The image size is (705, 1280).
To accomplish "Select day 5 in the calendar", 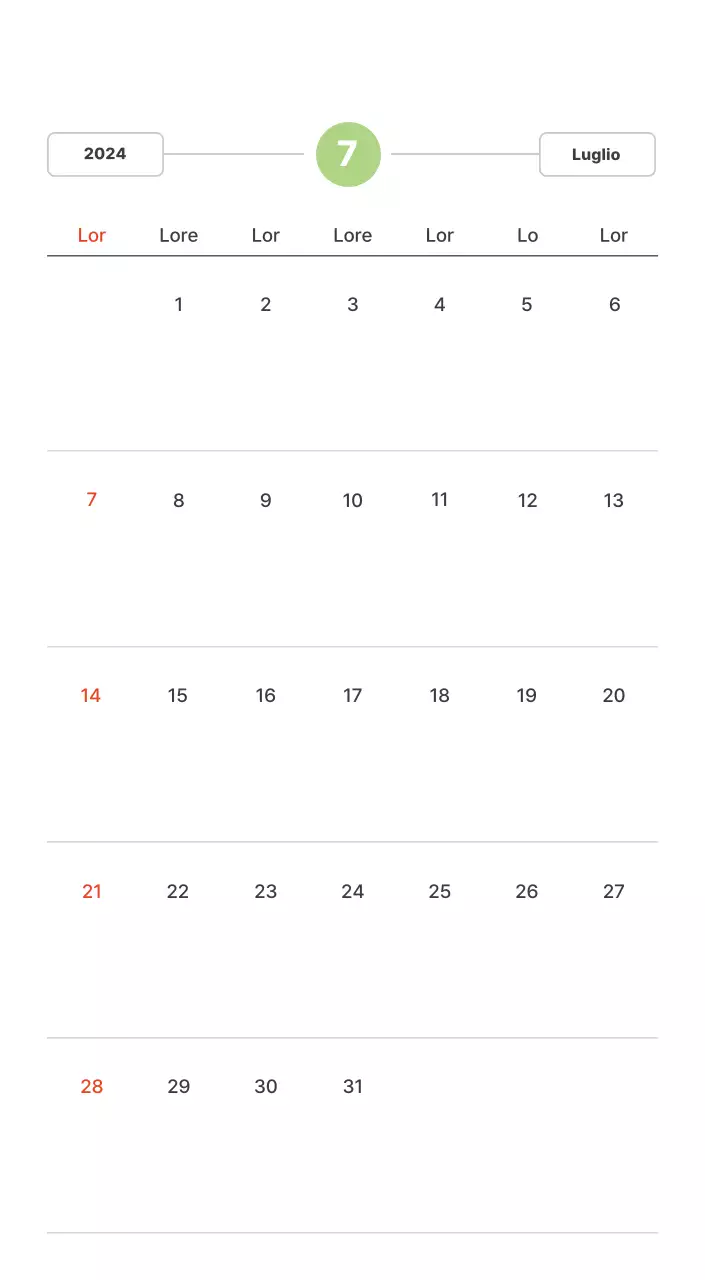I will 527,304.
